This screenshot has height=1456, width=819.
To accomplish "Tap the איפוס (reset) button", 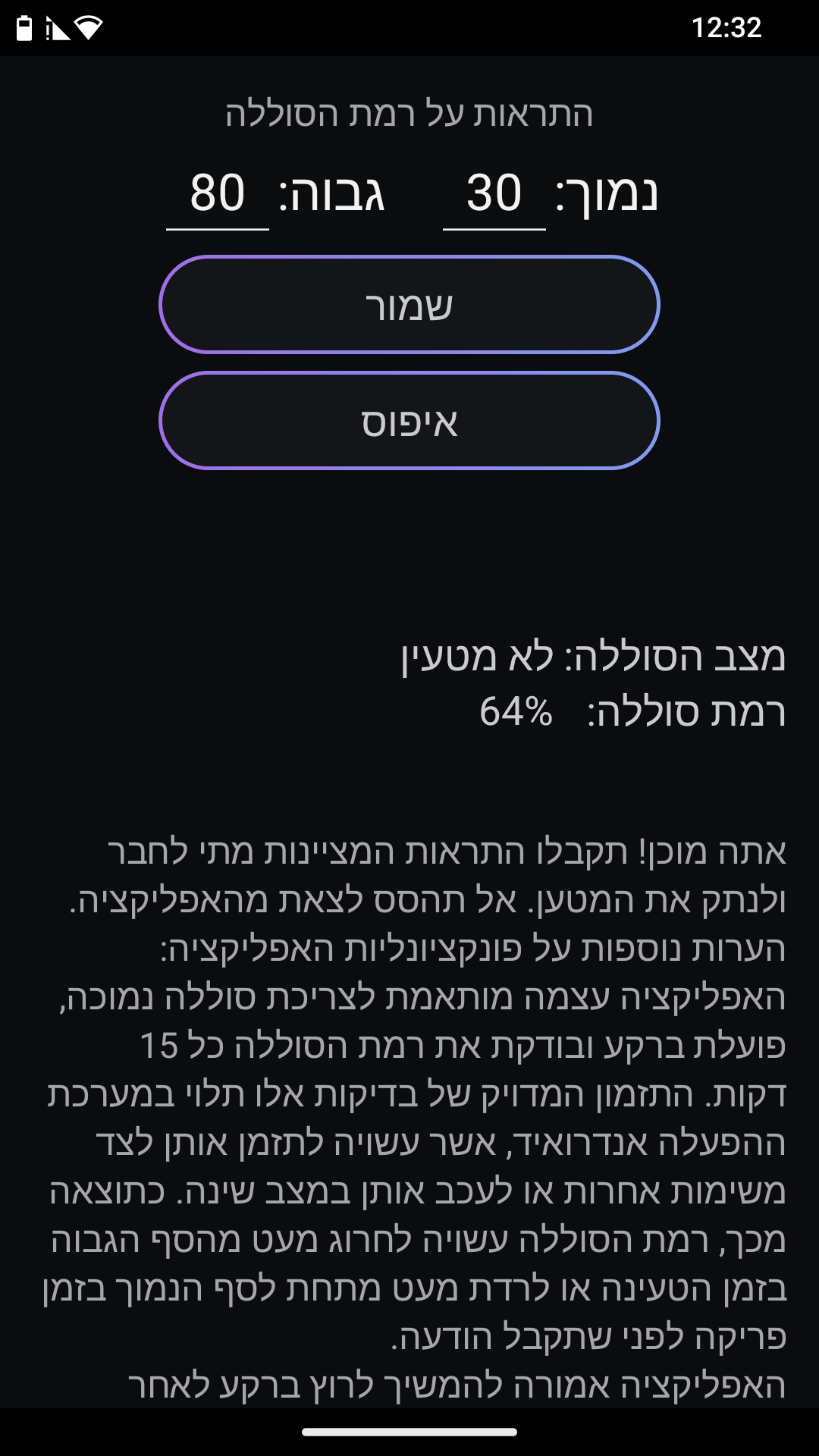I will [409, 421].
